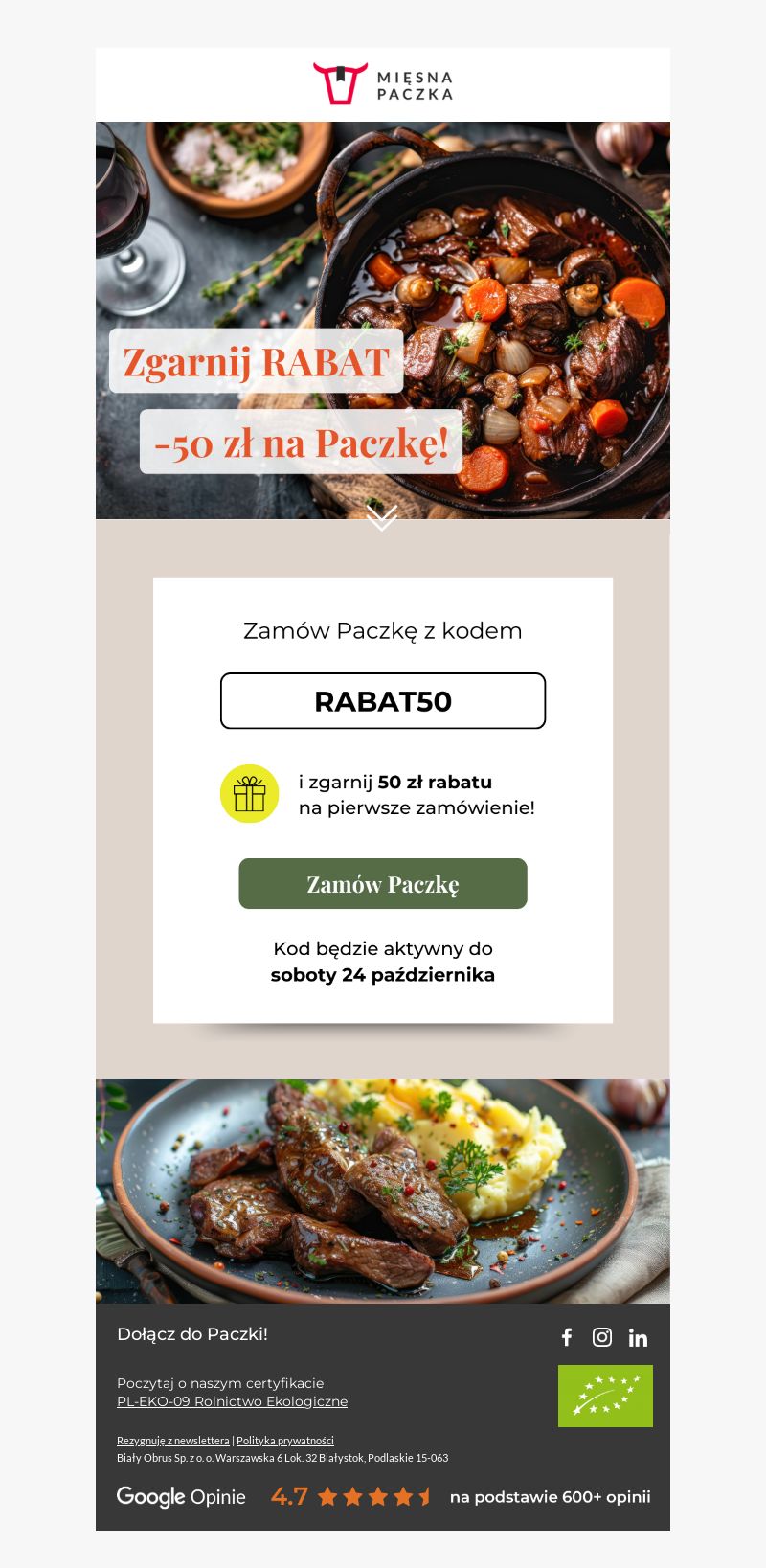This screenshot has width=766, height=1568.
Task: Open the Facebook page icon
Action: 567,1337
